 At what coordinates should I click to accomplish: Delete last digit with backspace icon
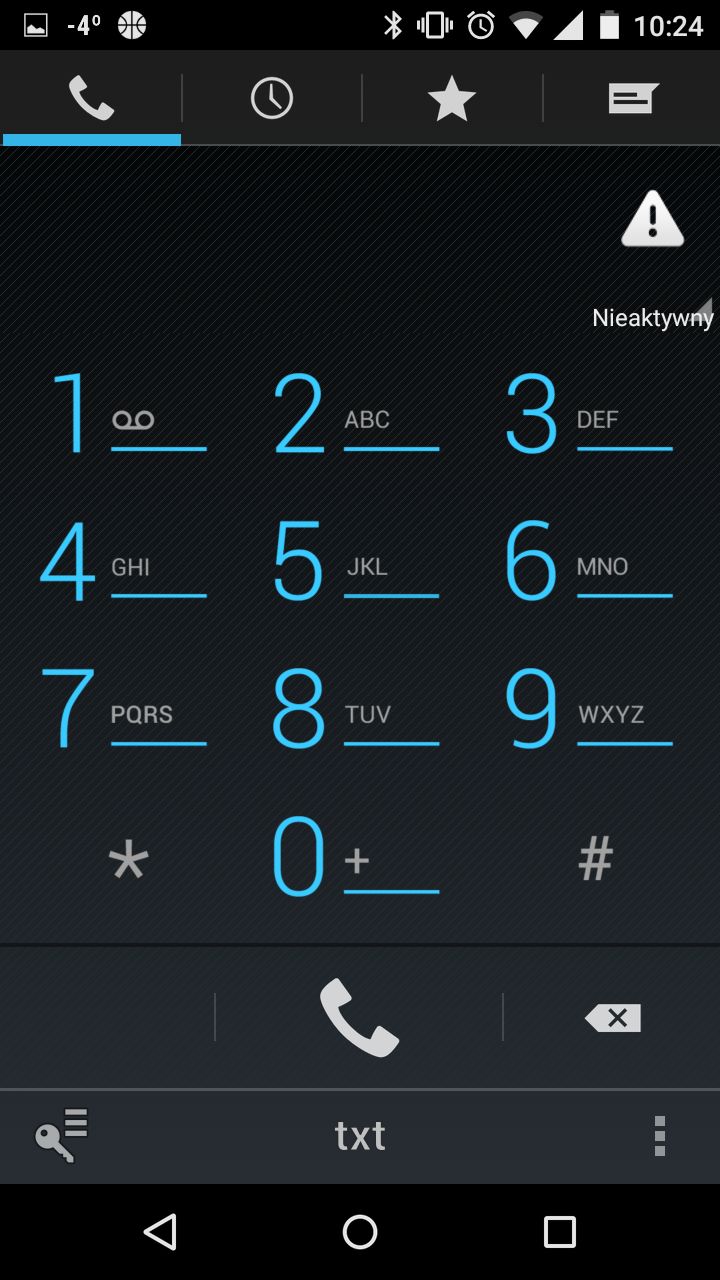612,1018
